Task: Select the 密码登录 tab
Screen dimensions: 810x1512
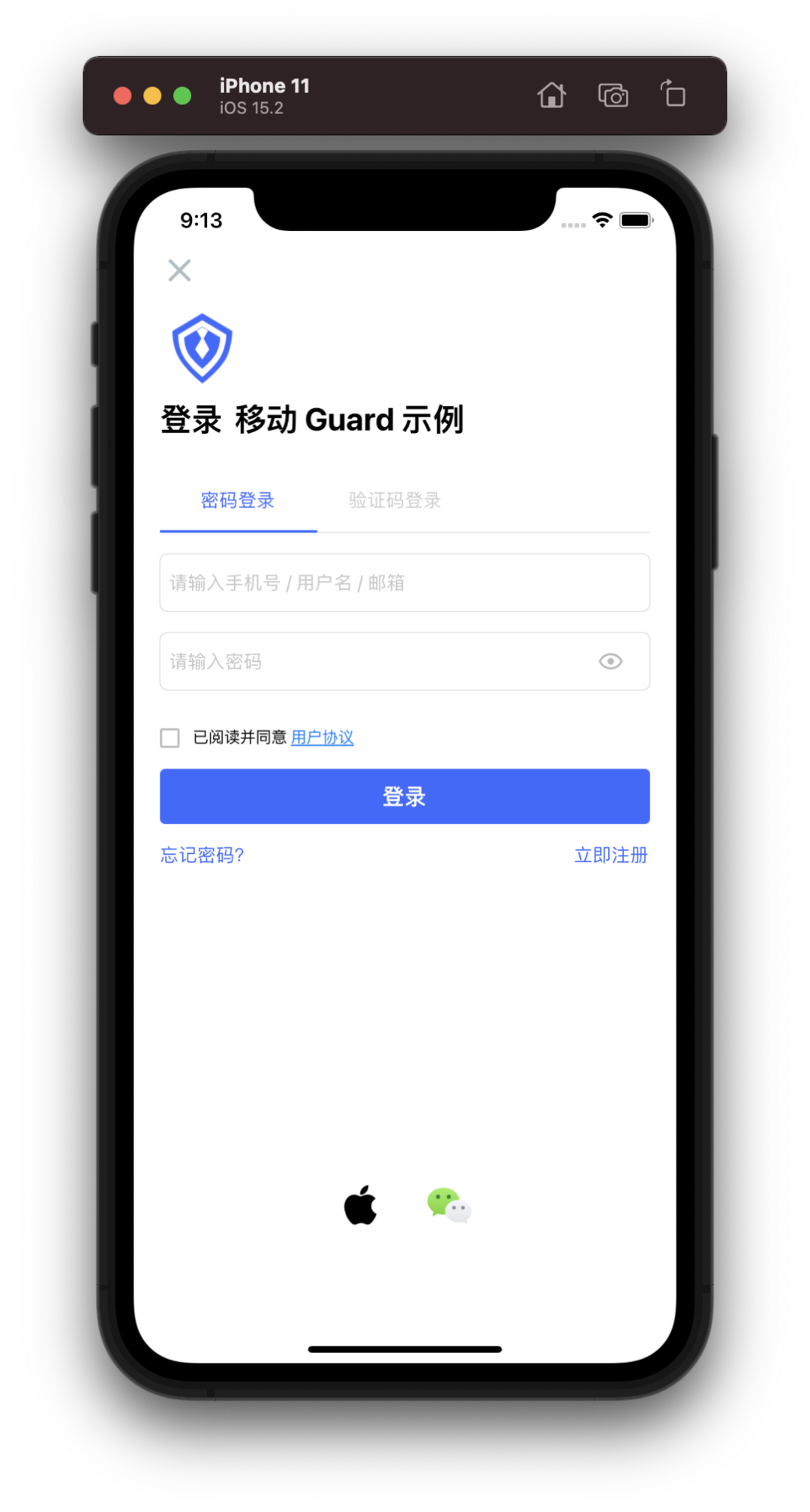Action: (238, 500)
